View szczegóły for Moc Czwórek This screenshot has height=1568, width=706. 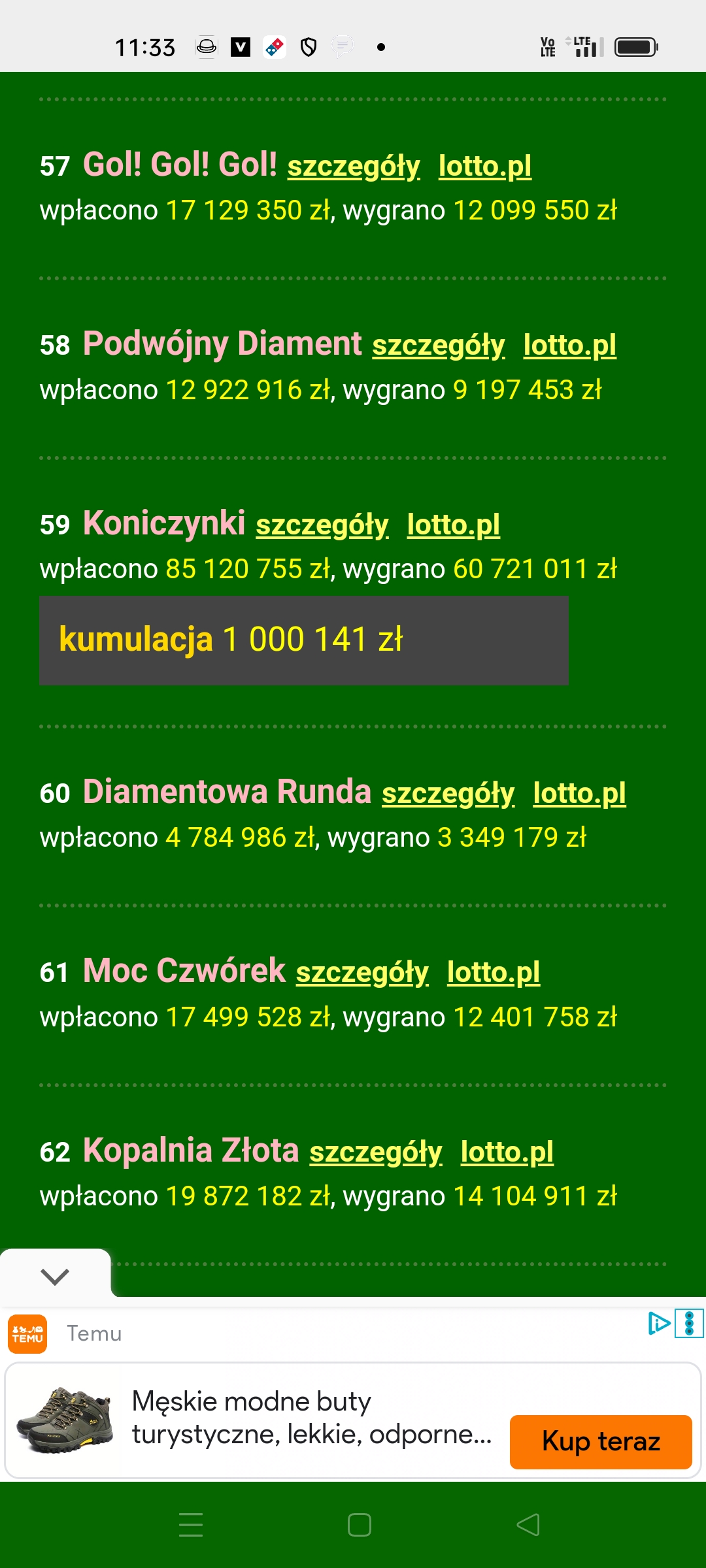click(362, 972)
